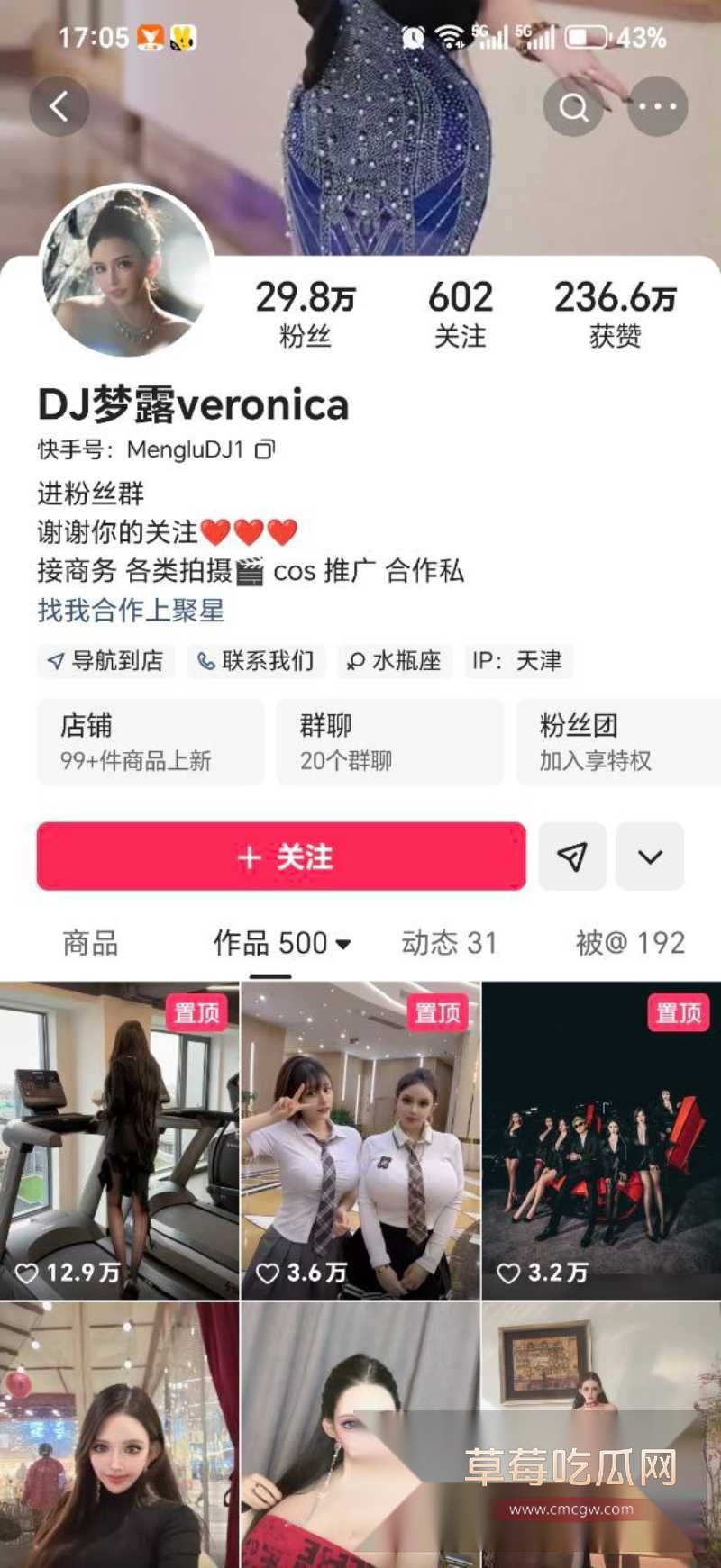
Task: Switch to the 动态 31 tab
Action: pyautogui.click(x=449, y=943)
